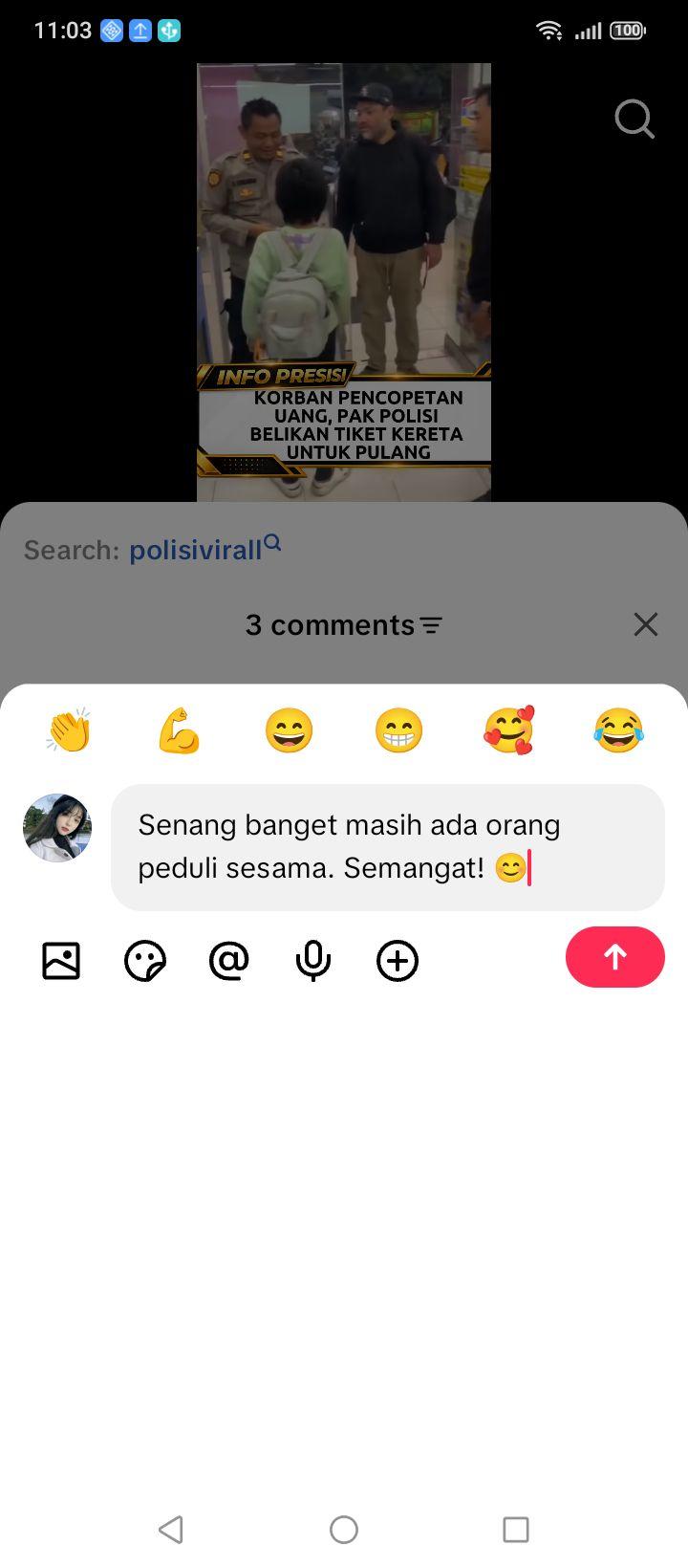Tap the video preview above comments
Image resolution: width=688 pixels, height=1568 pixels.
tap(344, 282)
